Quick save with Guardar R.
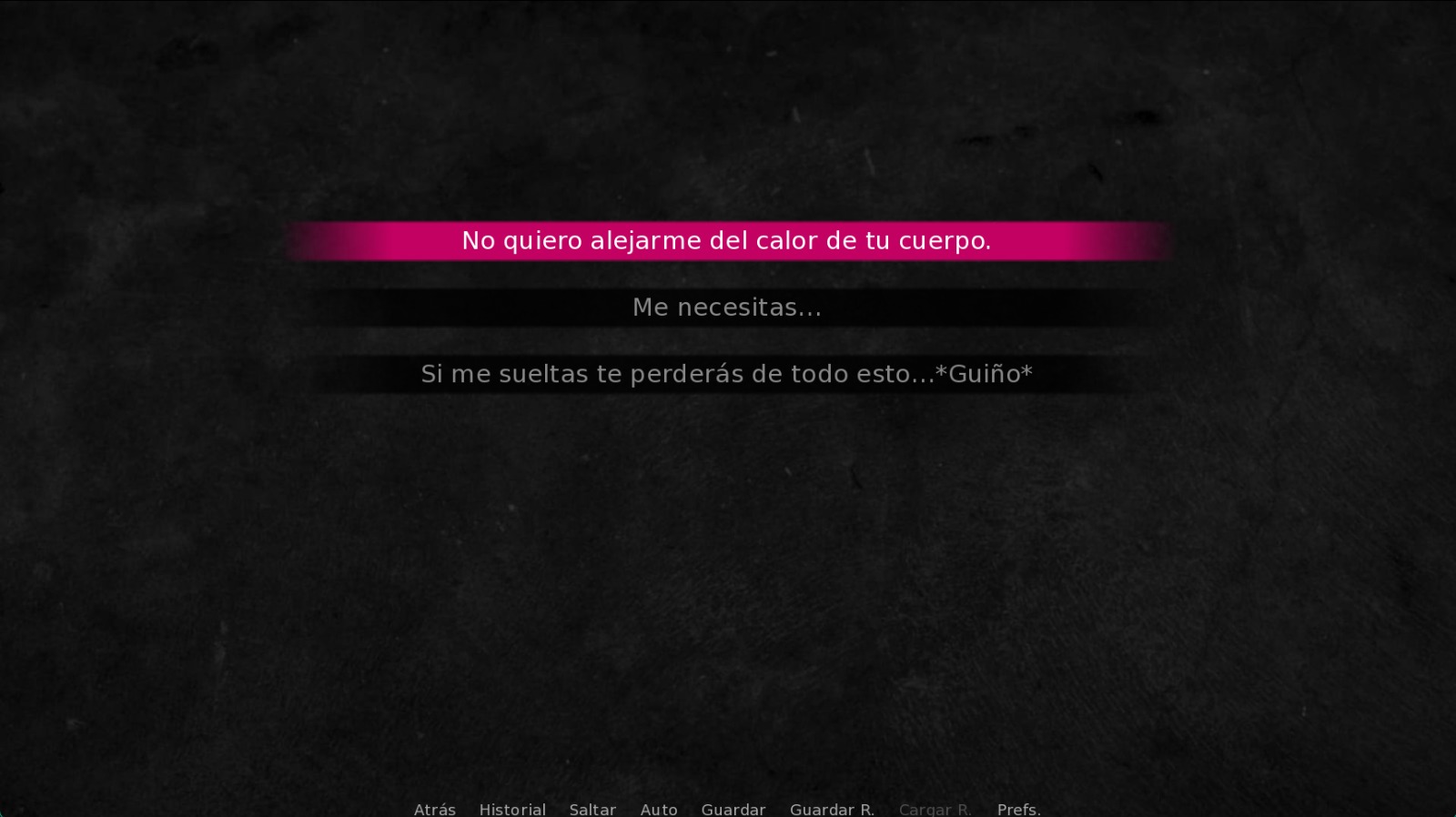The image size is (1456, 817). click(832, 809)
